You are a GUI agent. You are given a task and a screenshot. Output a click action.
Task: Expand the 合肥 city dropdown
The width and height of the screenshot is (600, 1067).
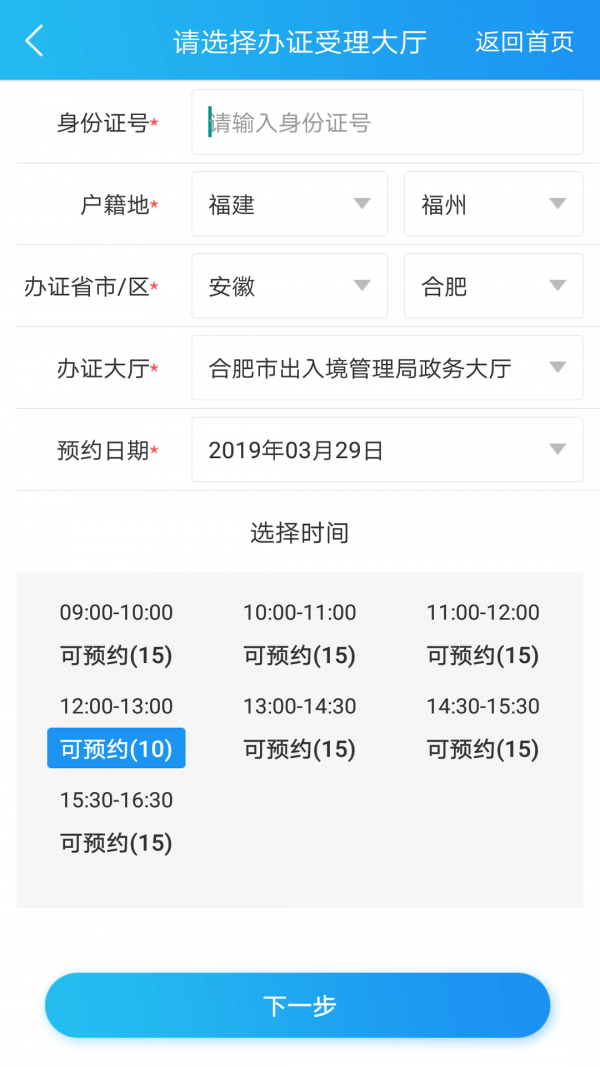click(493, 287)
